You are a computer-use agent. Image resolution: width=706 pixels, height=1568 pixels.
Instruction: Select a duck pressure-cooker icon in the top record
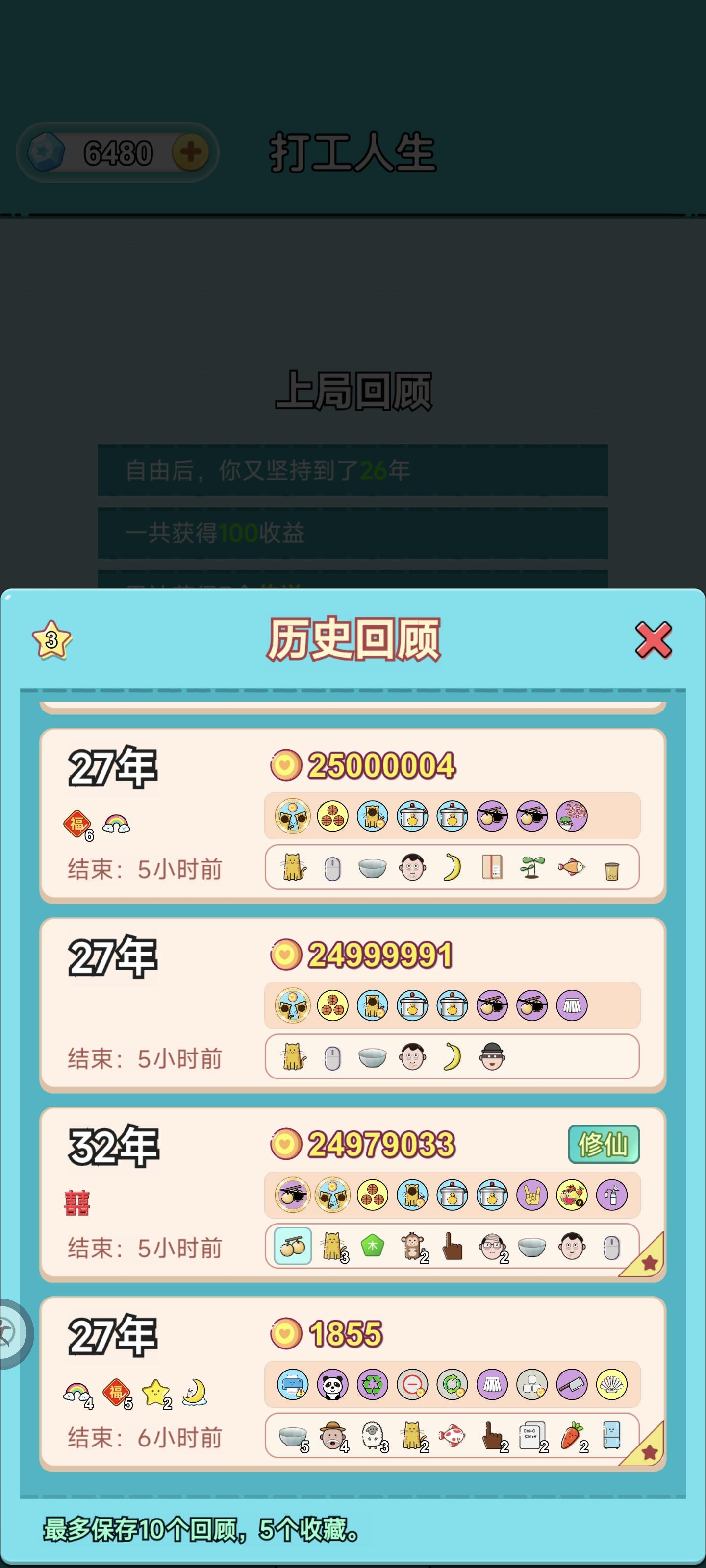(414, 816)
